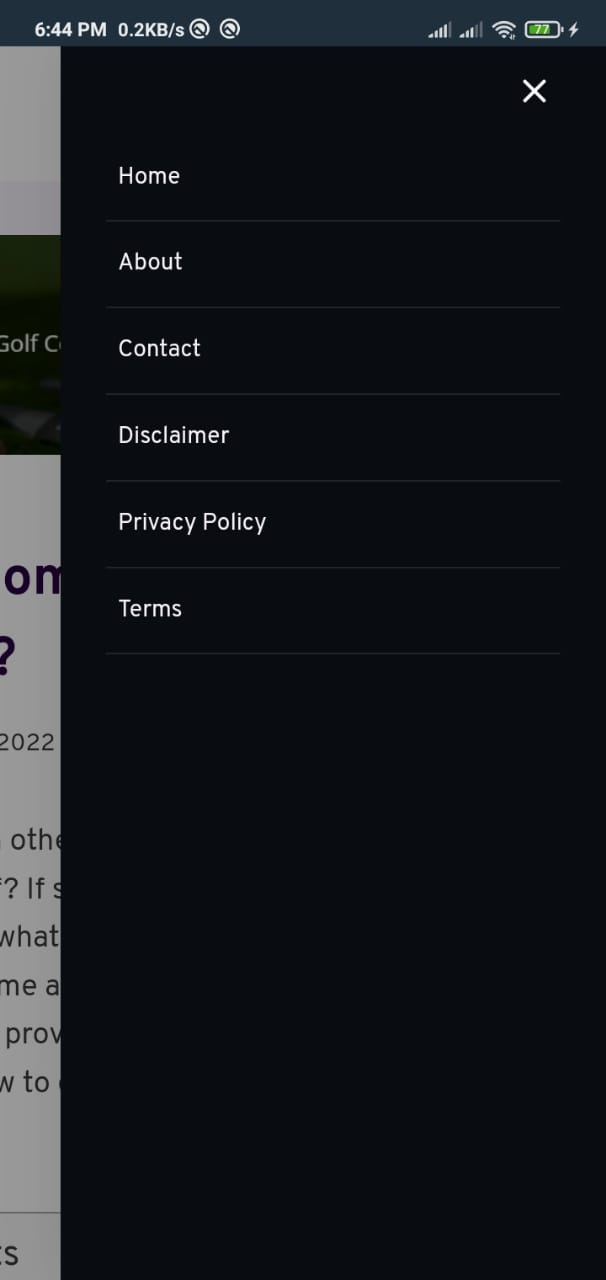
Task: Open the Privacy Policy page
Action: tap(192, 522)
